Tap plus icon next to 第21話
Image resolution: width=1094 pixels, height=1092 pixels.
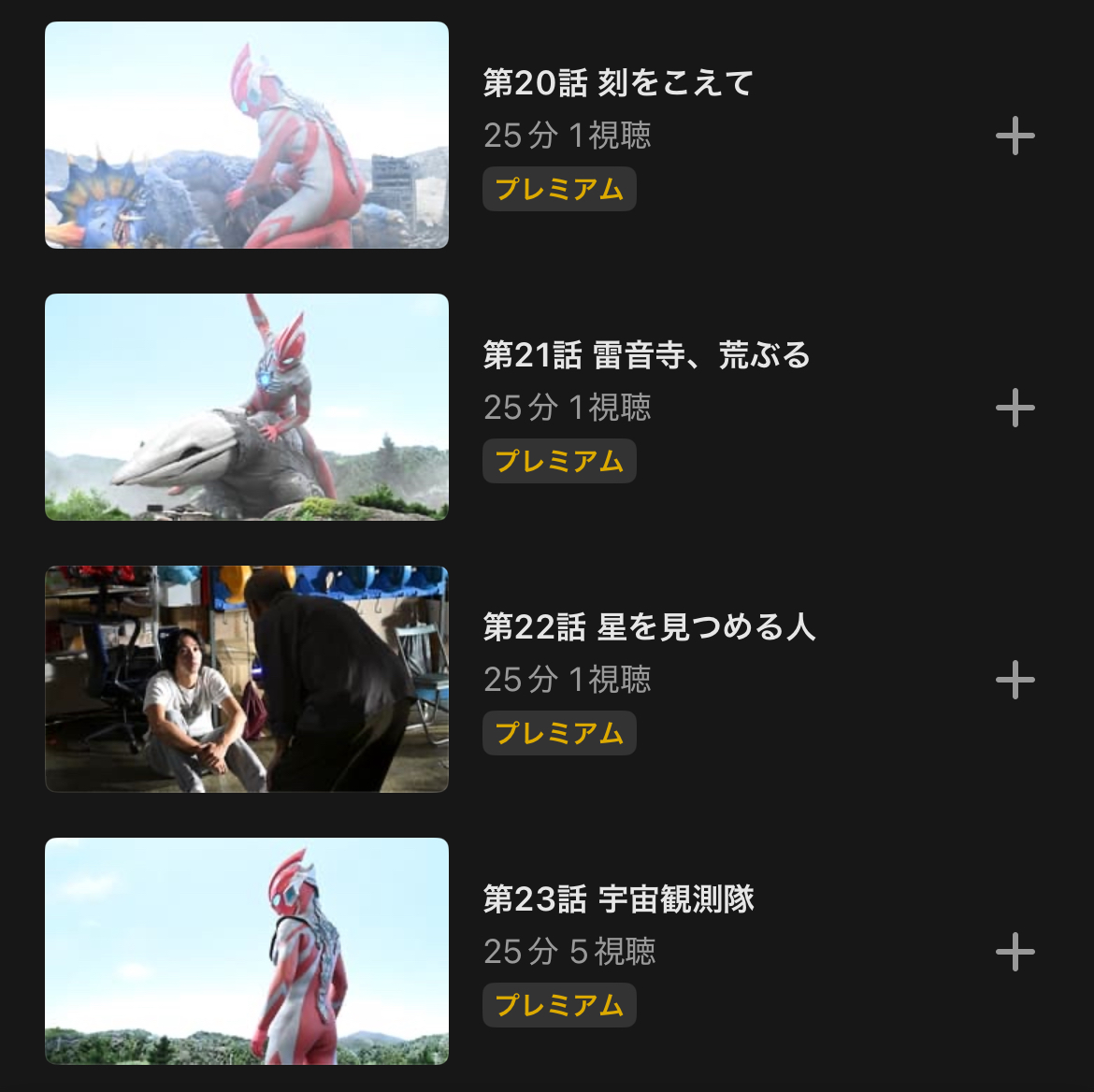pos(1015,409)
